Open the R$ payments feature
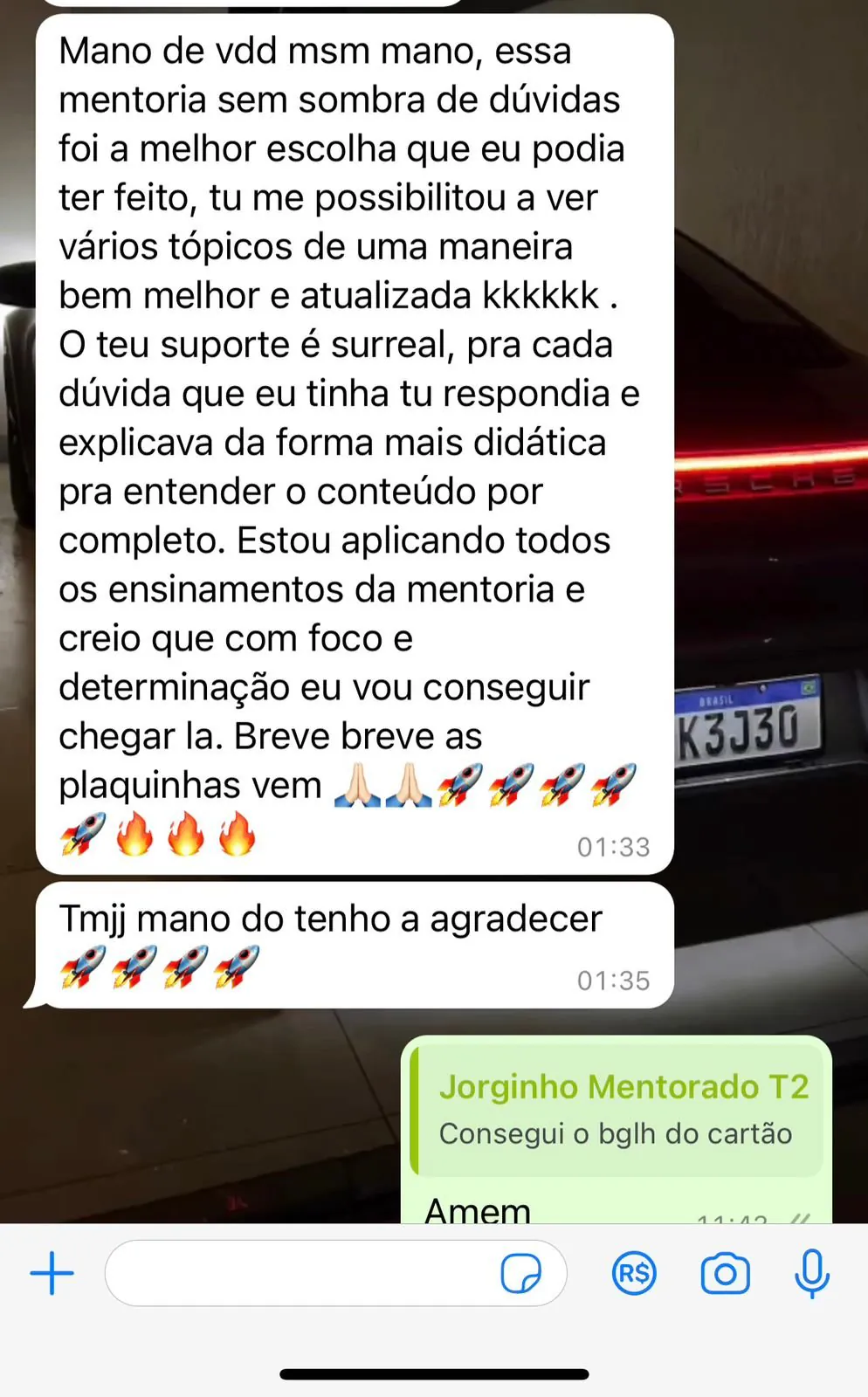 click(634, 1273)
